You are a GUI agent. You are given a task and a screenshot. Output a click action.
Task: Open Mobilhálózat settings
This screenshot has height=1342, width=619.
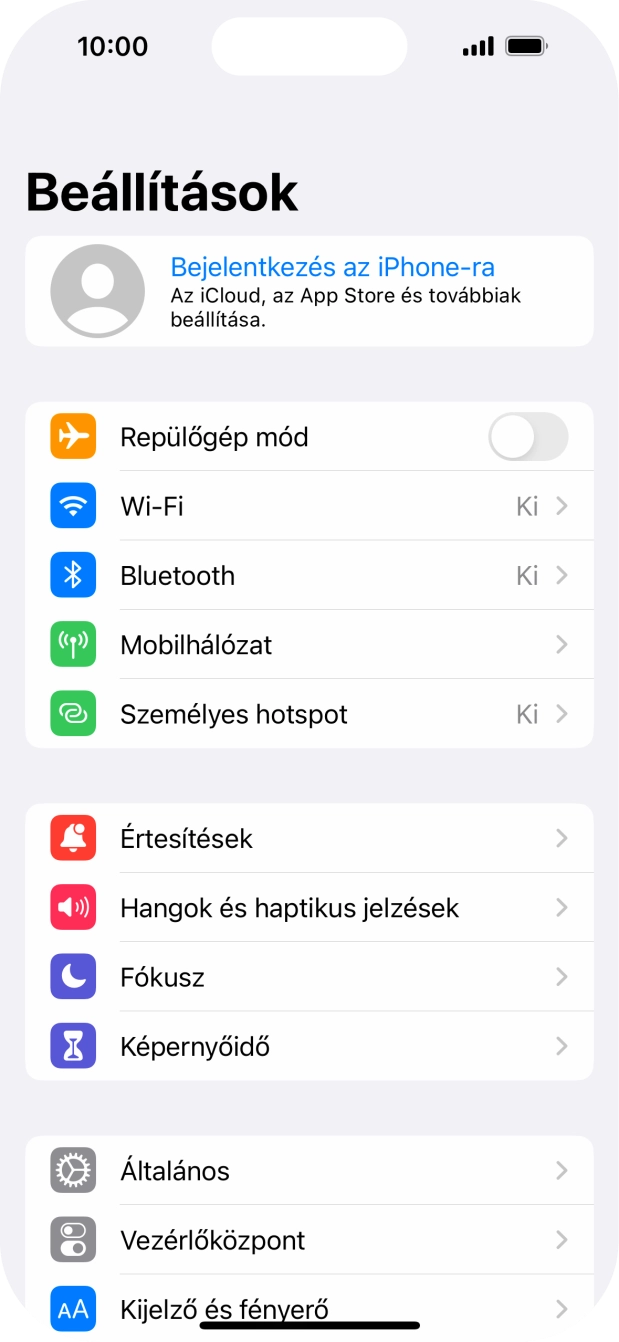309,645
